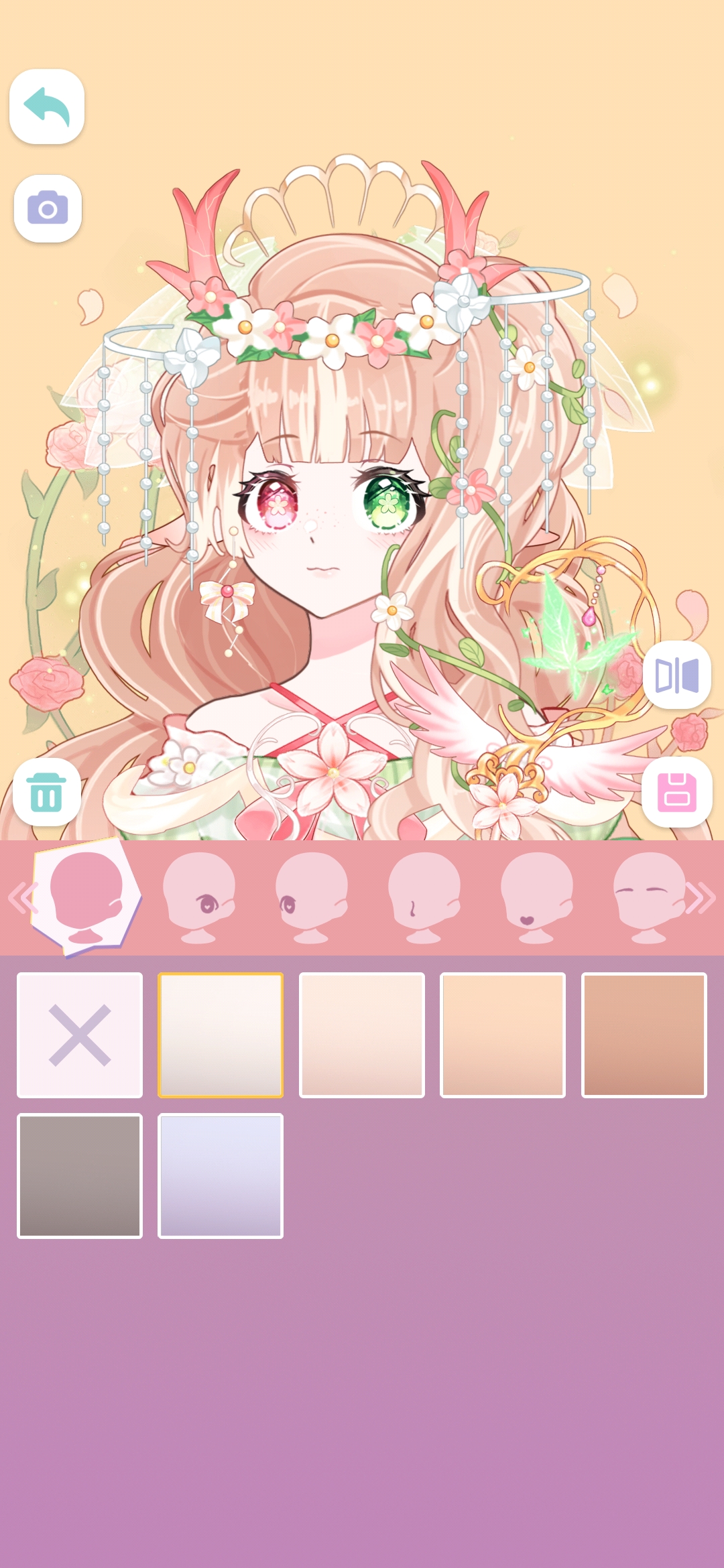Select the lavender skin tone swatch
Screen dimensions: 724x1568
point(221,1176)
